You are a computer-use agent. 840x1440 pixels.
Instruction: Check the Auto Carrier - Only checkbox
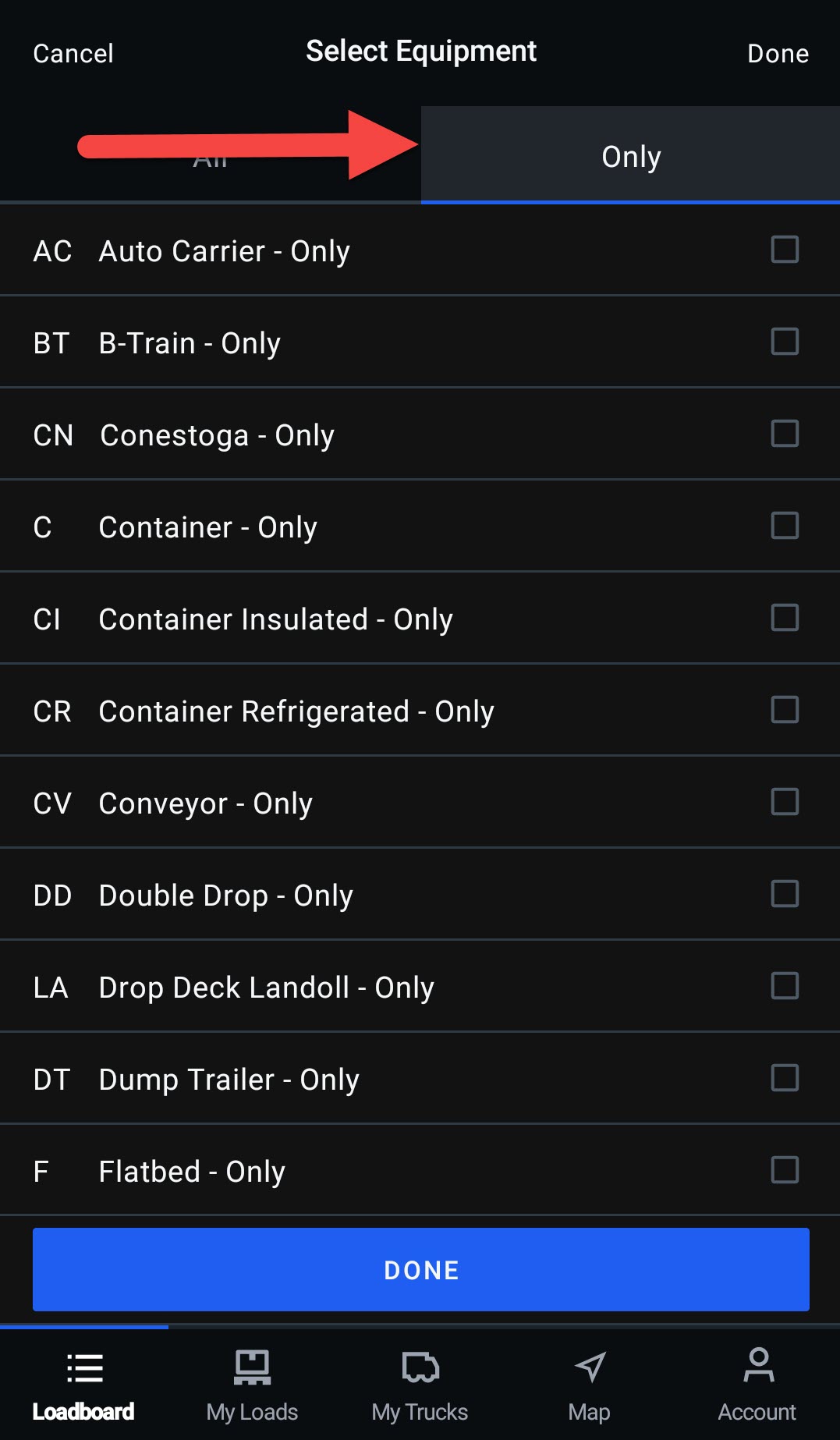point(785,250)
